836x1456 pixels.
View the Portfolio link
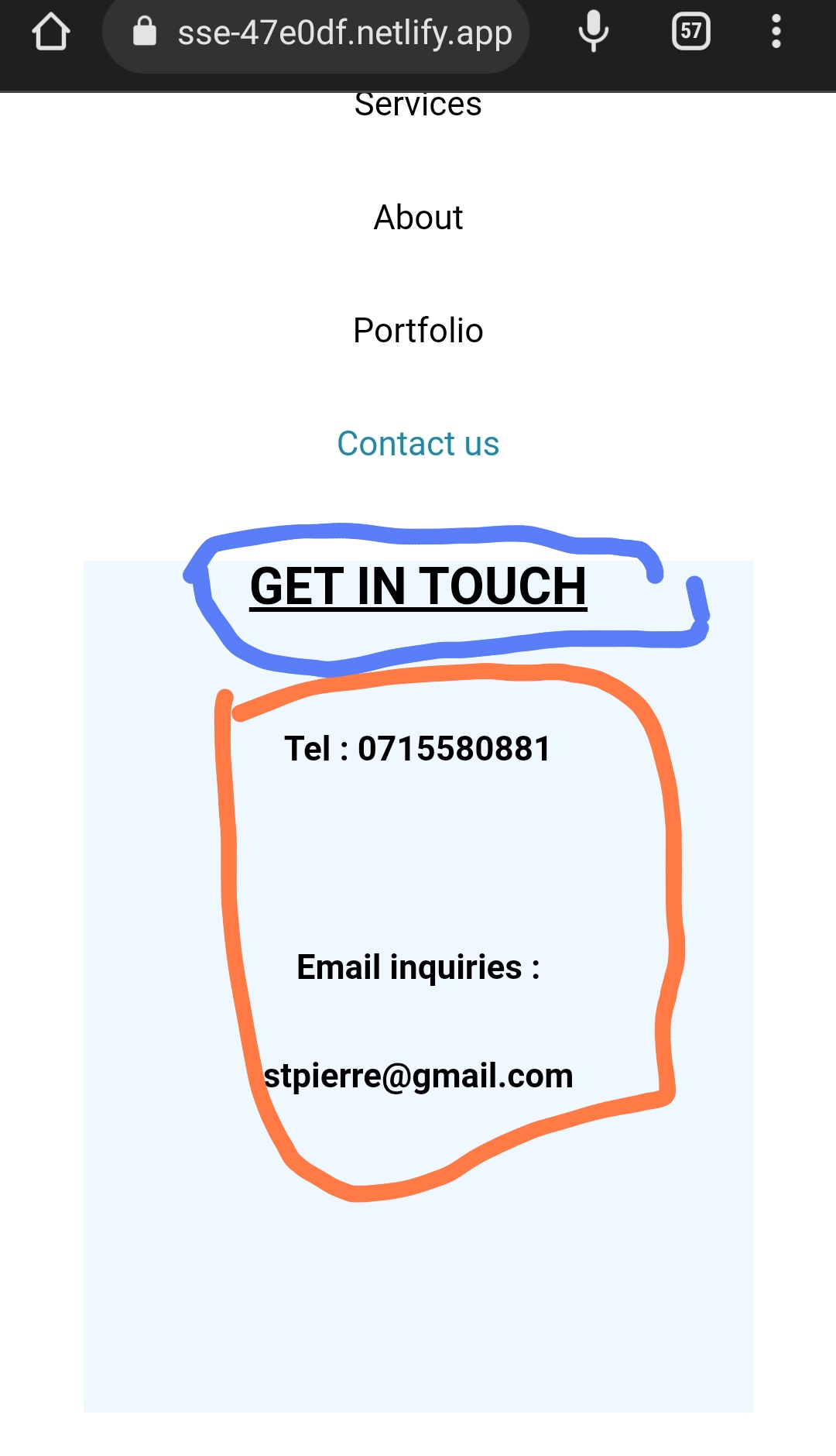click(418, 331)
